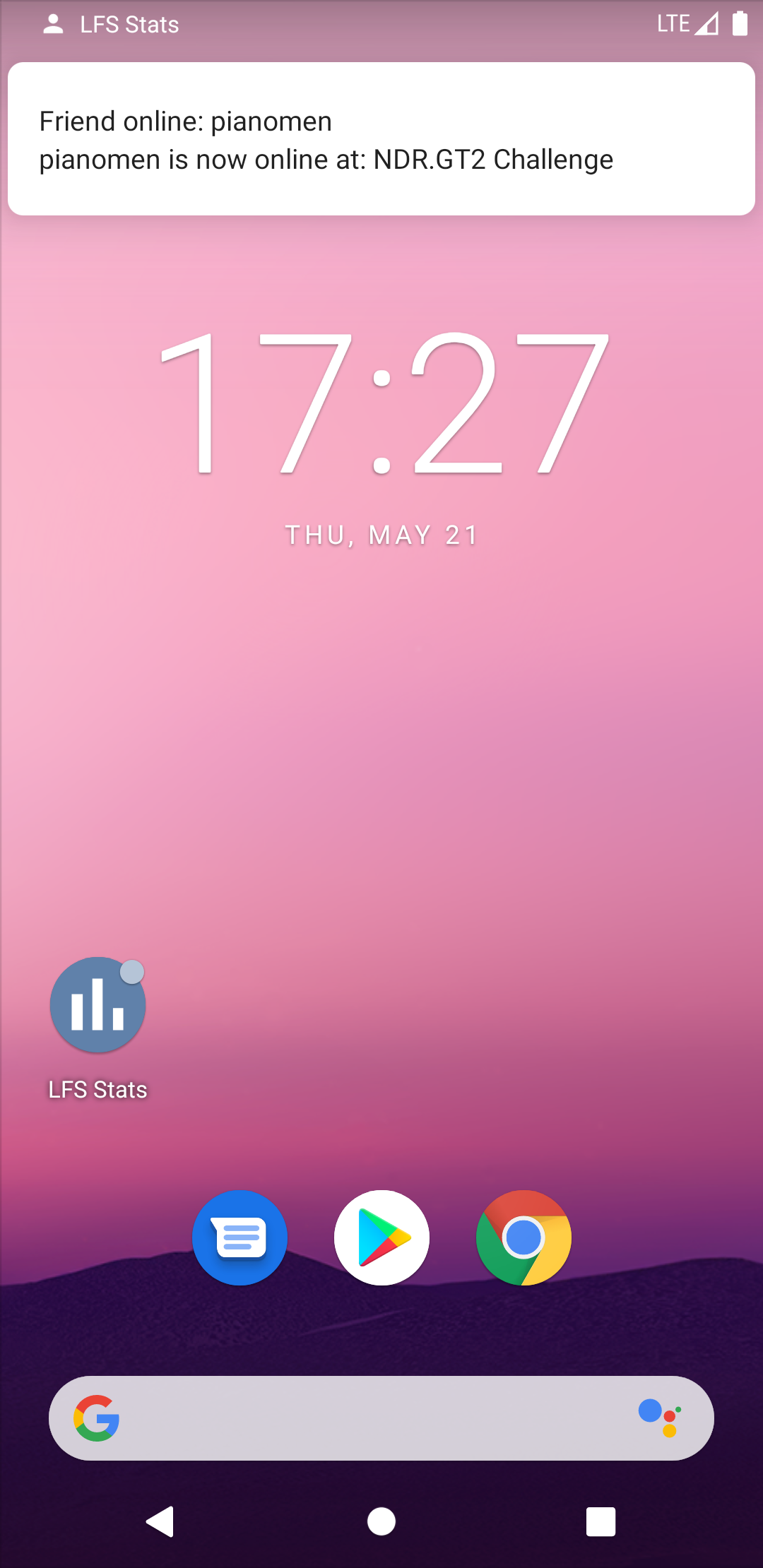Open the pianomen friend online notification

[x=381, y=139]
